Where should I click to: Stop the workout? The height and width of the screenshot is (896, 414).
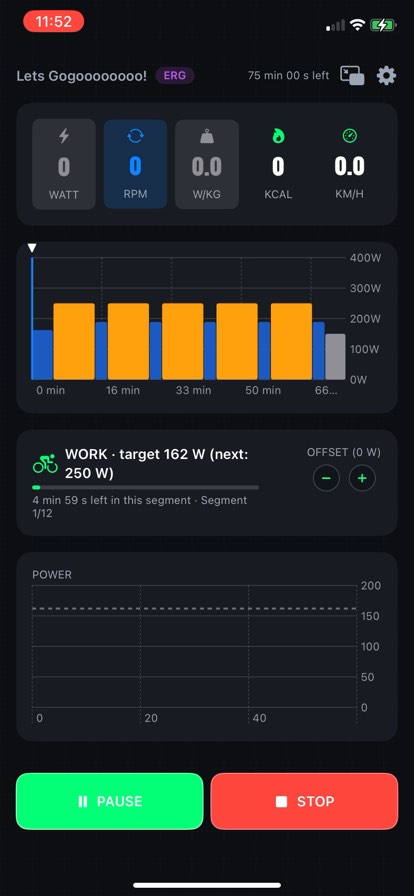[x=304, y=801]
